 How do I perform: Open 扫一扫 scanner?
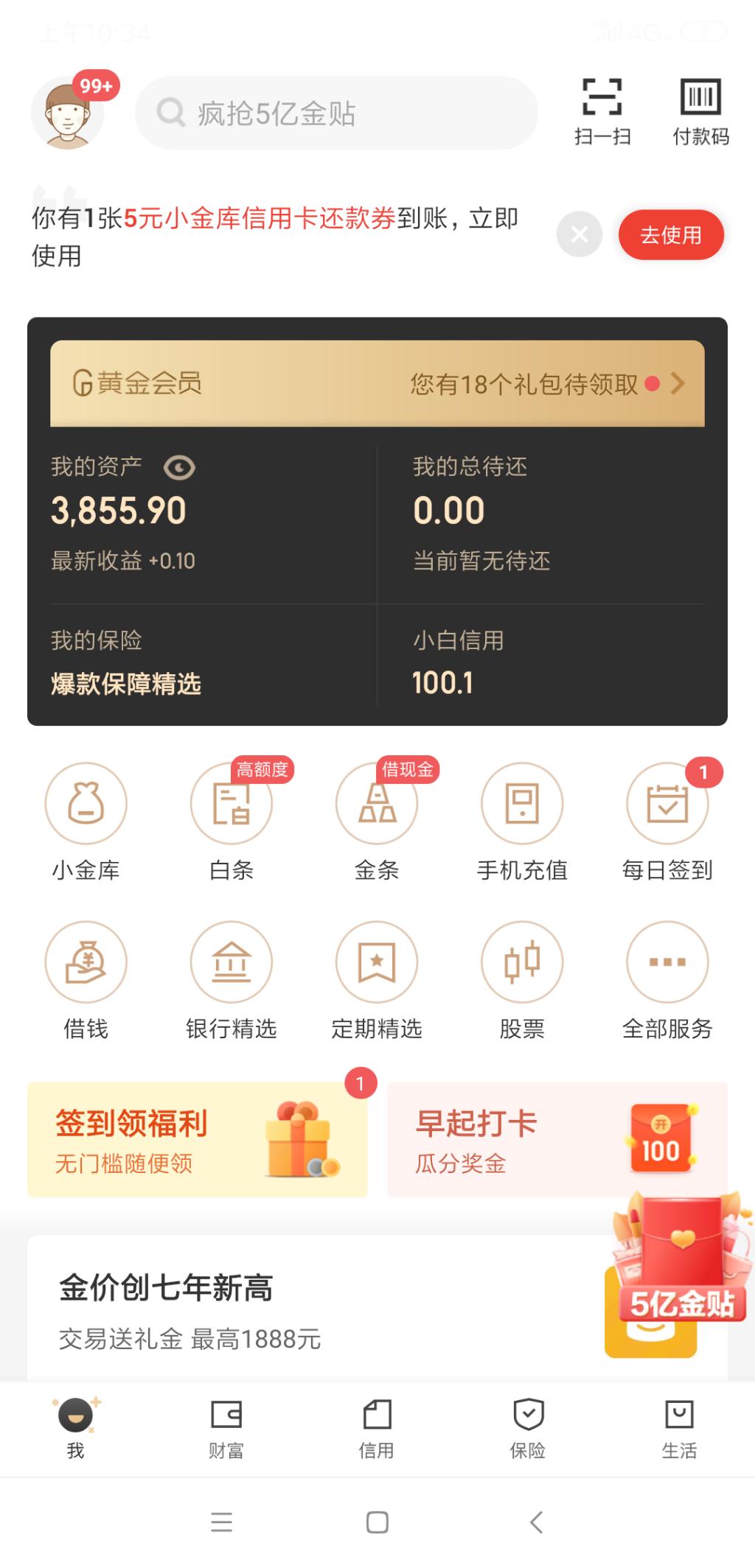tap(602, 111)
